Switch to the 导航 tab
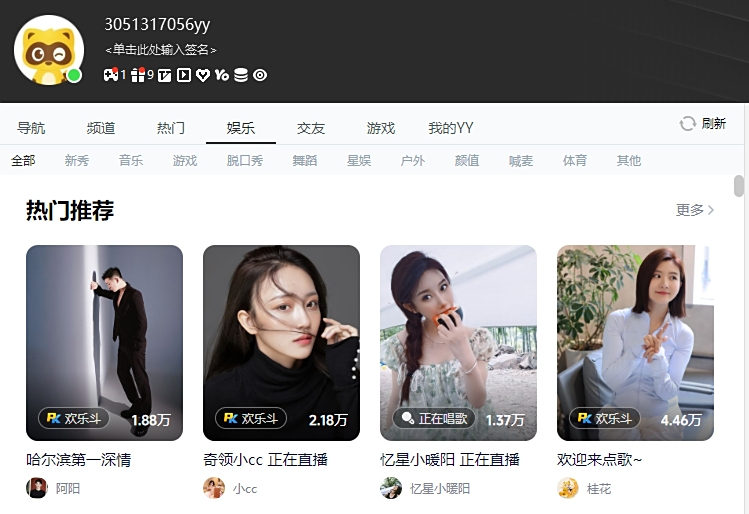This screenshot has height=514, width=749. (x=31, y=128)
